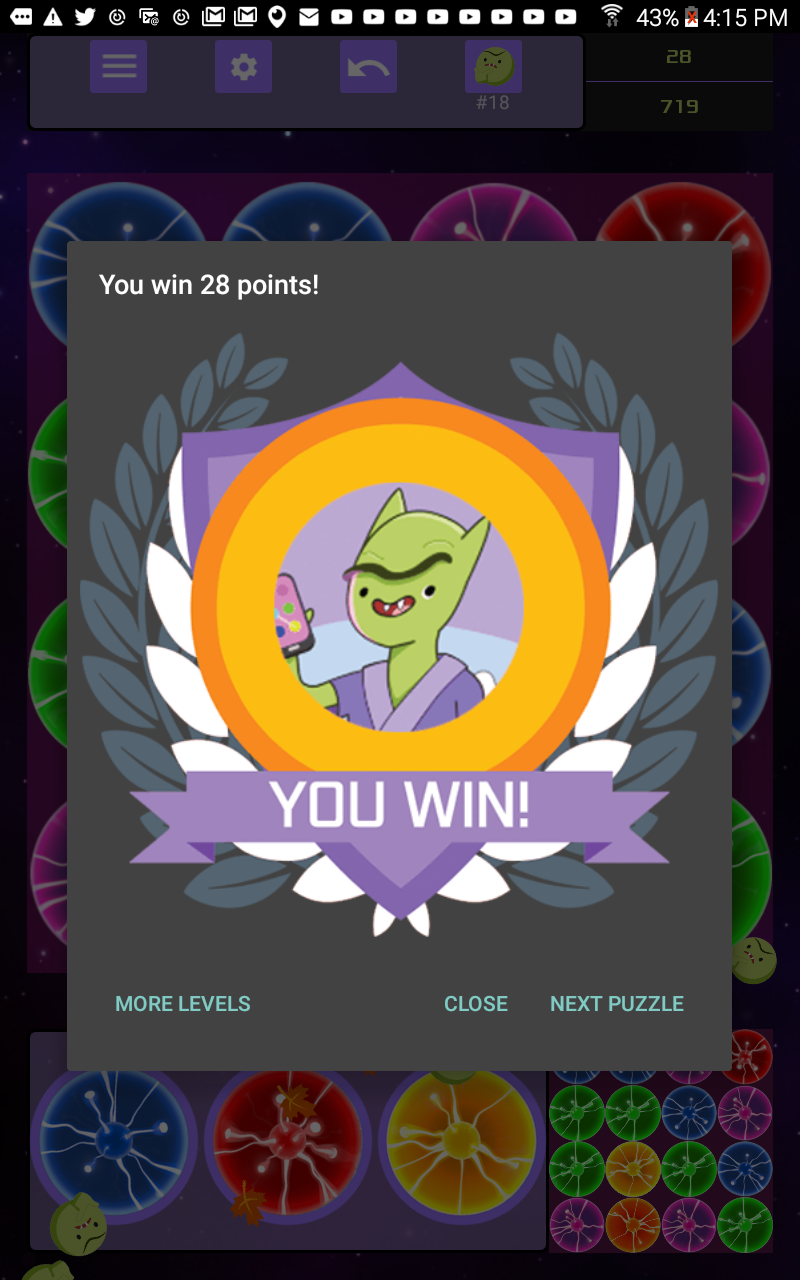The height and width of the screenshot is (1280, 800).
Task: Go to the next puzzle
Action: pos(616,1004)
